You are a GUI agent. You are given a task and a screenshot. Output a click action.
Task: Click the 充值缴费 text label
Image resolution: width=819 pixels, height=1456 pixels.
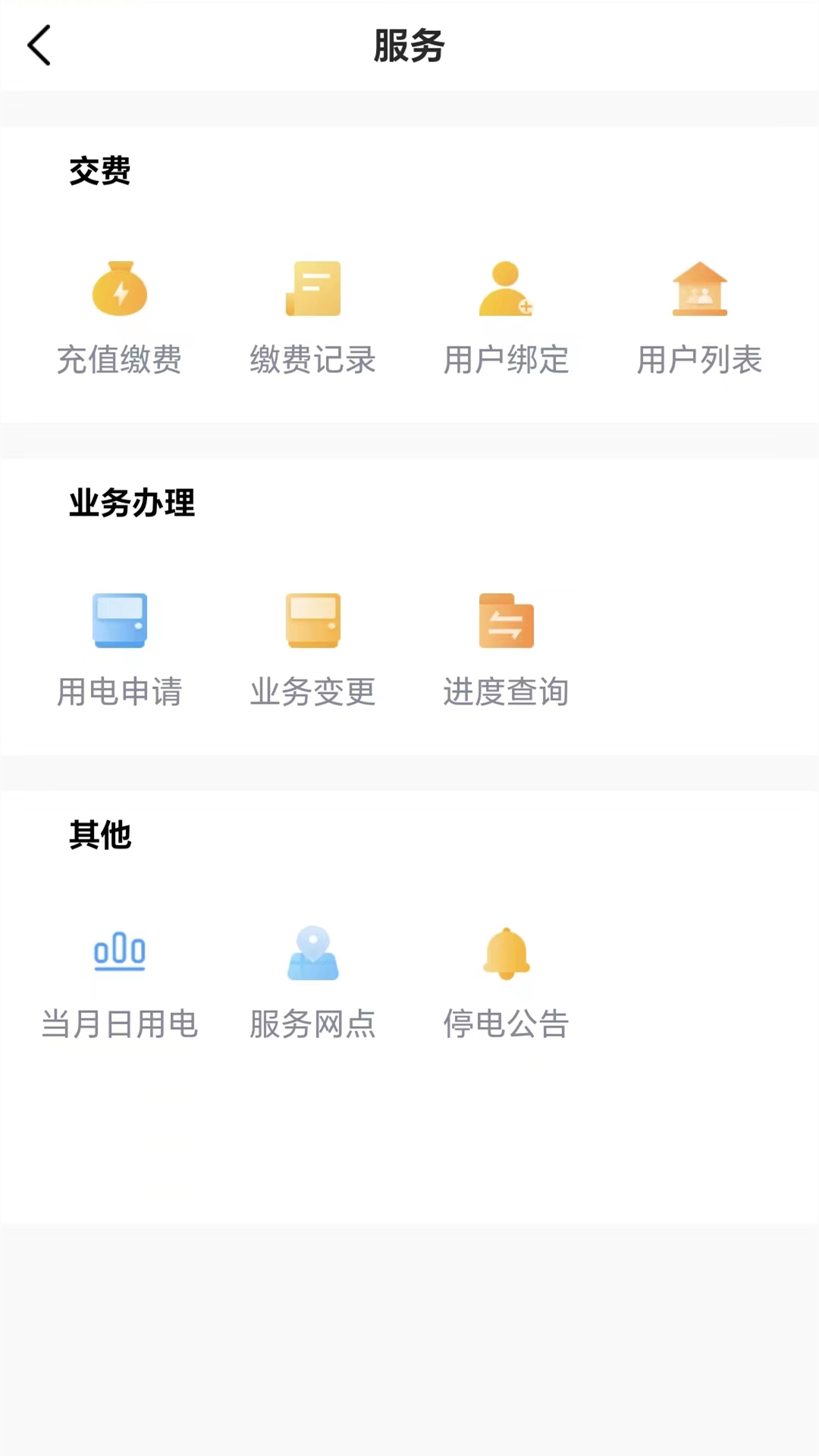click(119, 360)
